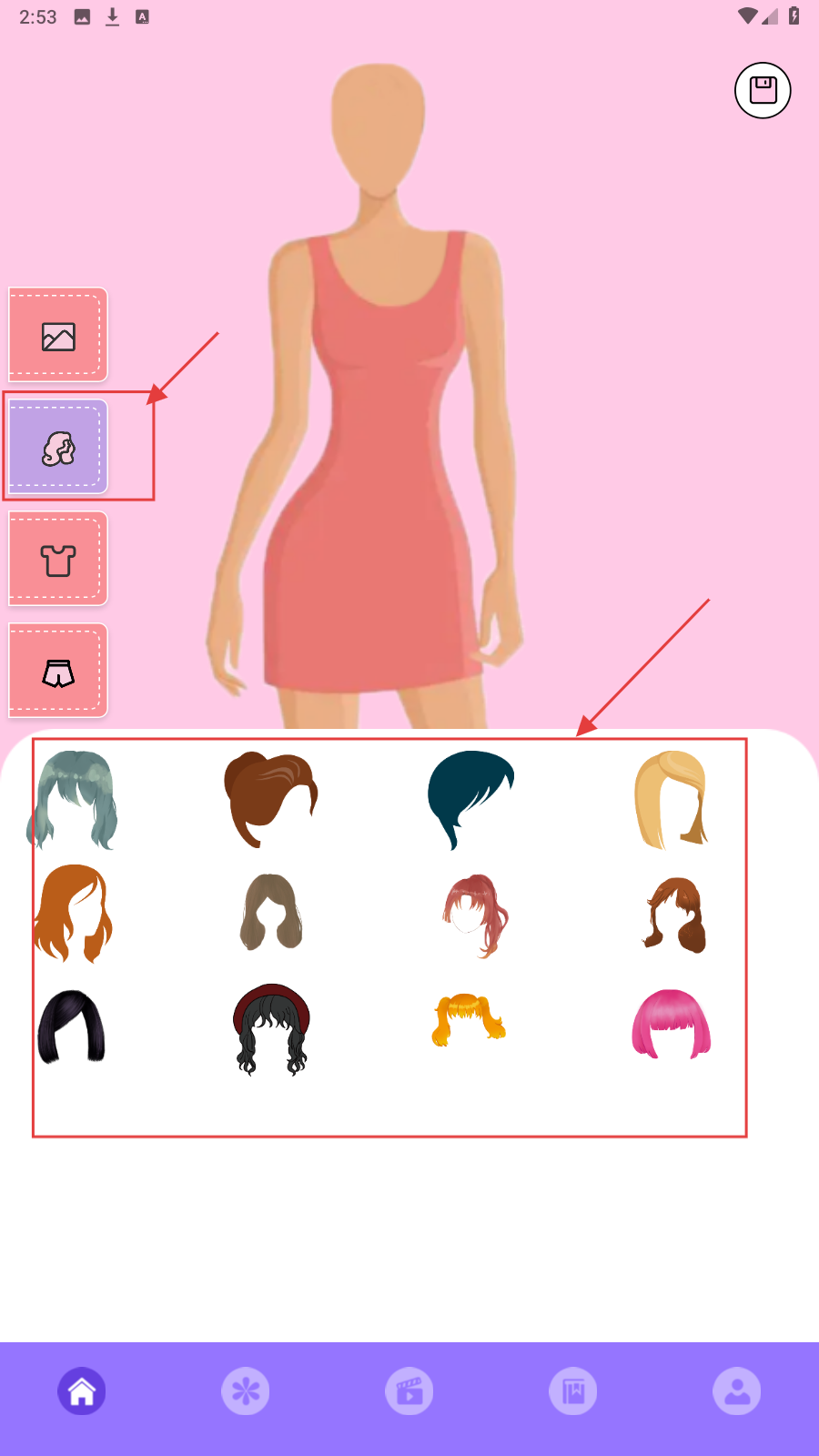Select the auburn curly hairstyle
The height and width of the screenshot is (1456, 819).
pos(675,915)
